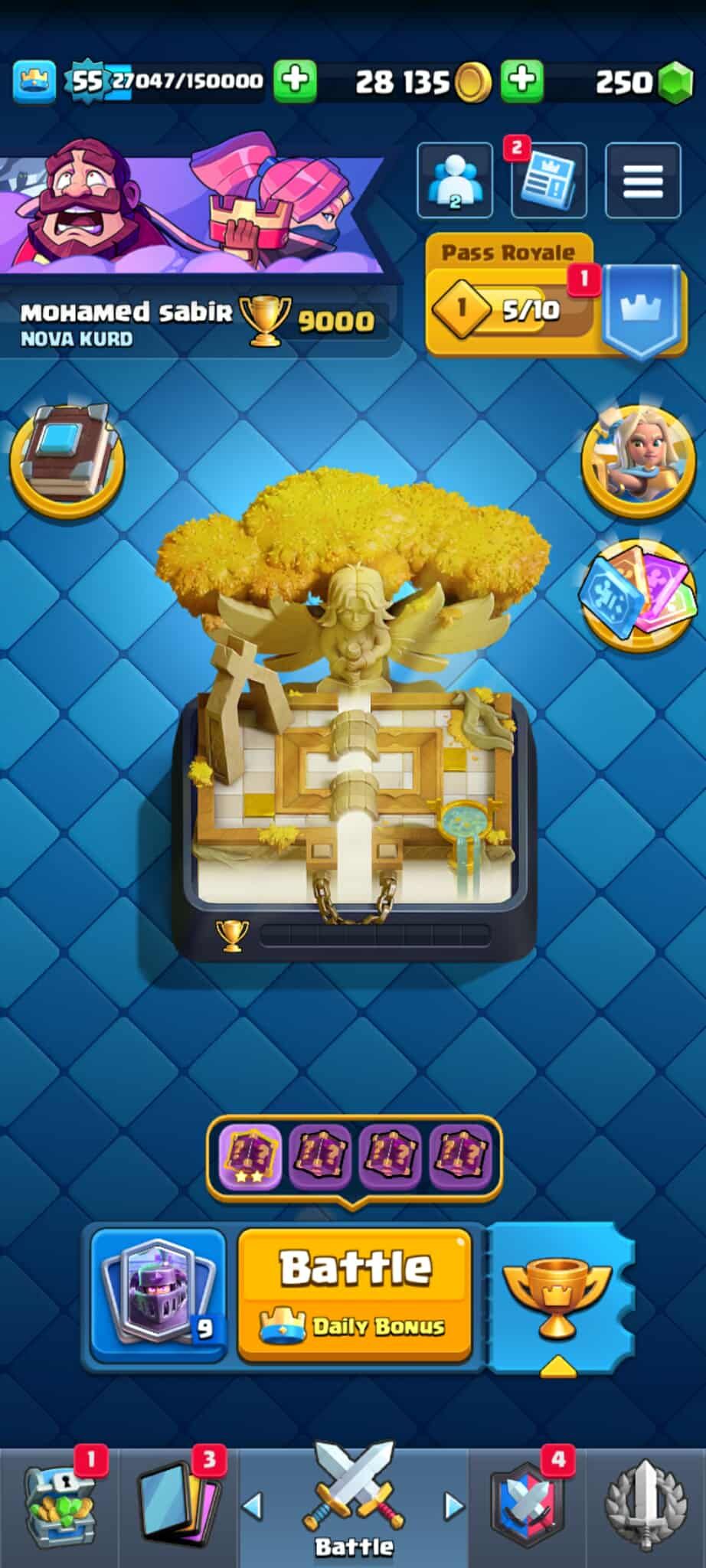Tap the golden arena trophy road
Screen dimensions: 706x1568
click(x=354, y=717)
